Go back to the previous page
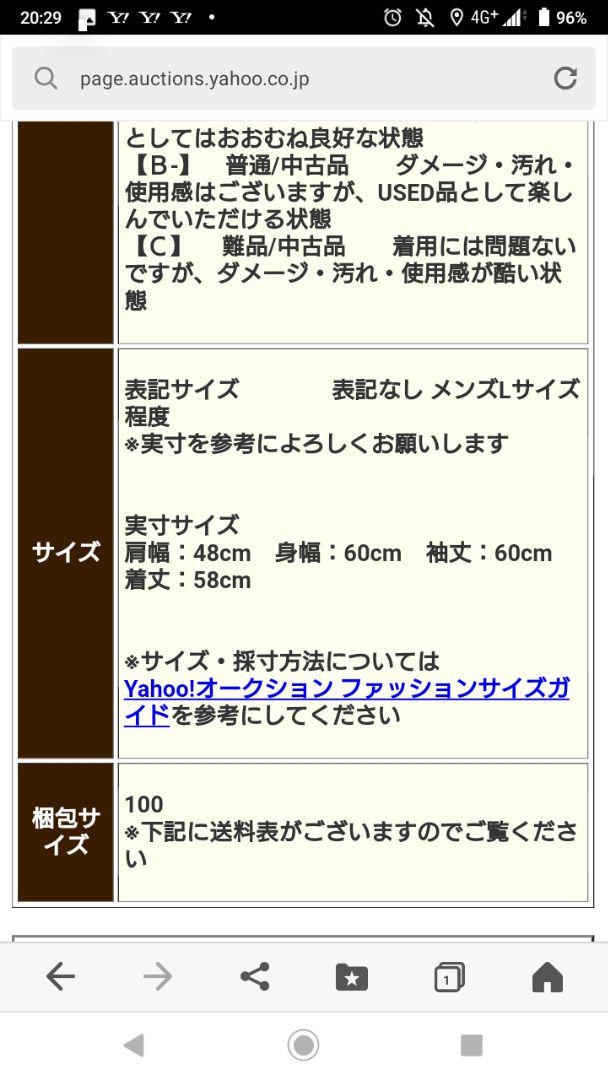Image resolution: width=608 pixels, height=1080 pixels. [61, 976]
